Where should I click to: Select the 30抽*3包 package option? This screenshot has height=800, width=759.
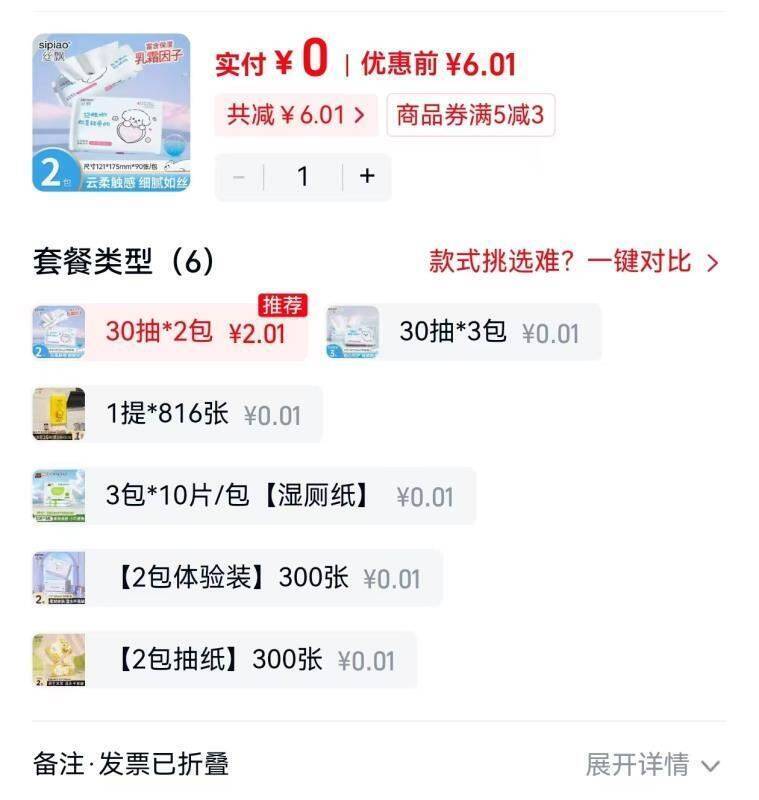pyautogui.click(x=464, y=332)
